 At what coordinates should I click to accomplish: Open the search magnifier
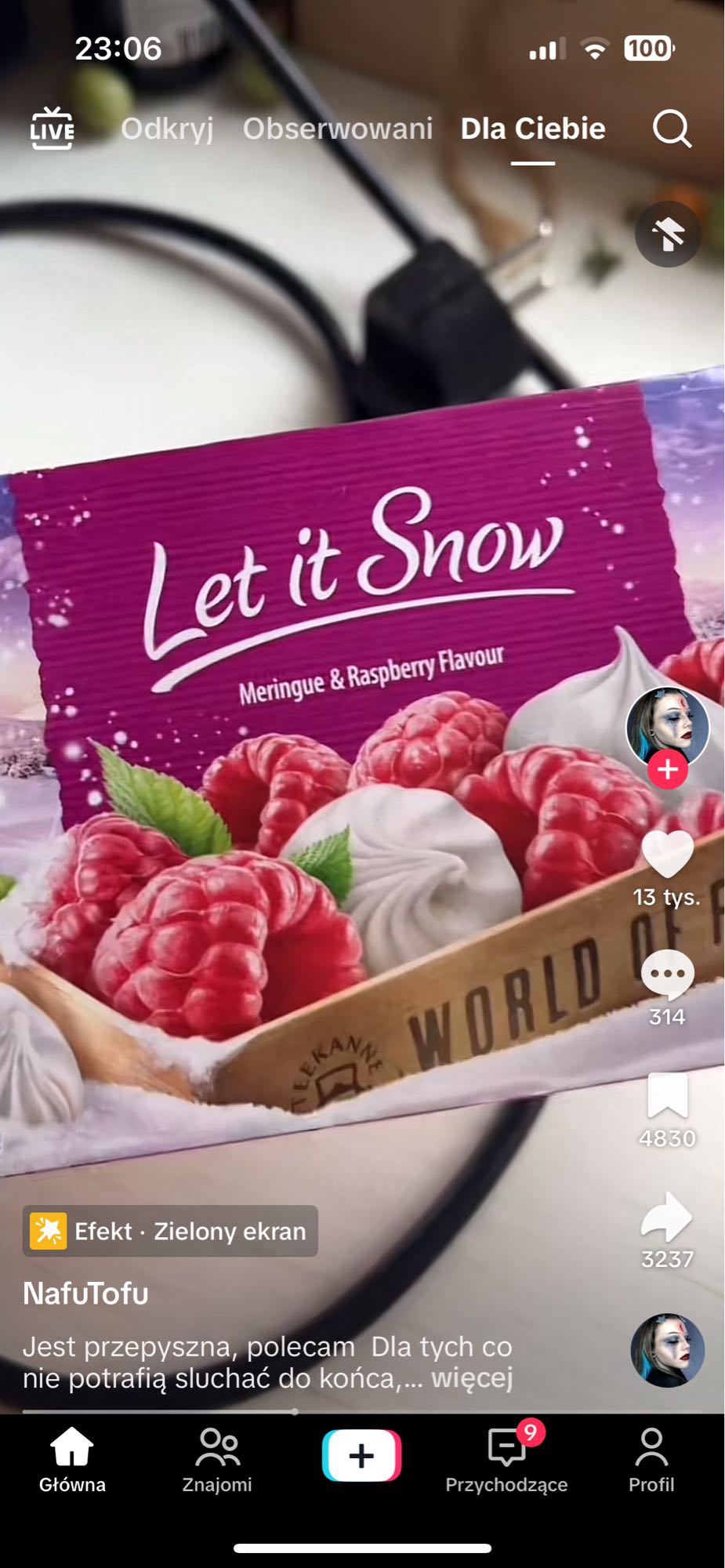[672, 129]
